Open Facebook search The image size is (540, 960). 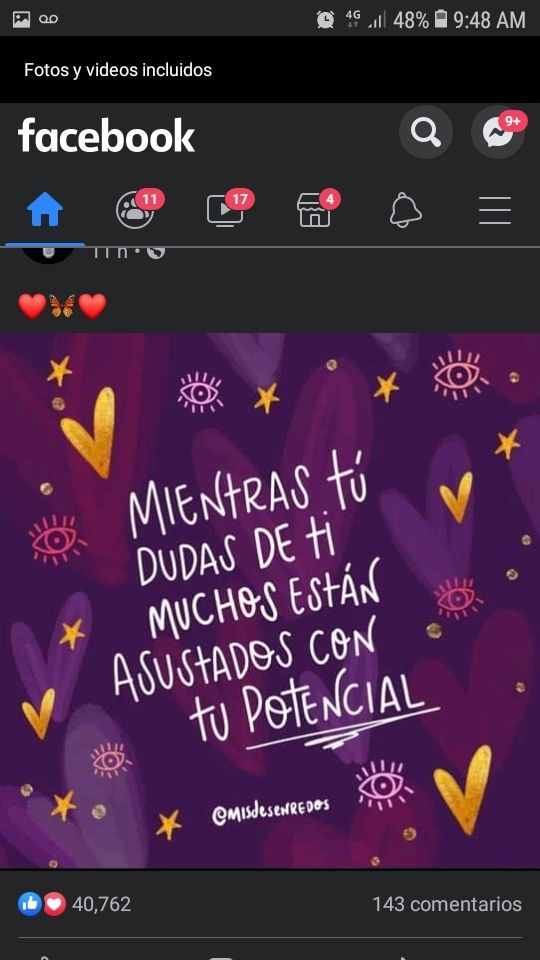coord(426,132)
